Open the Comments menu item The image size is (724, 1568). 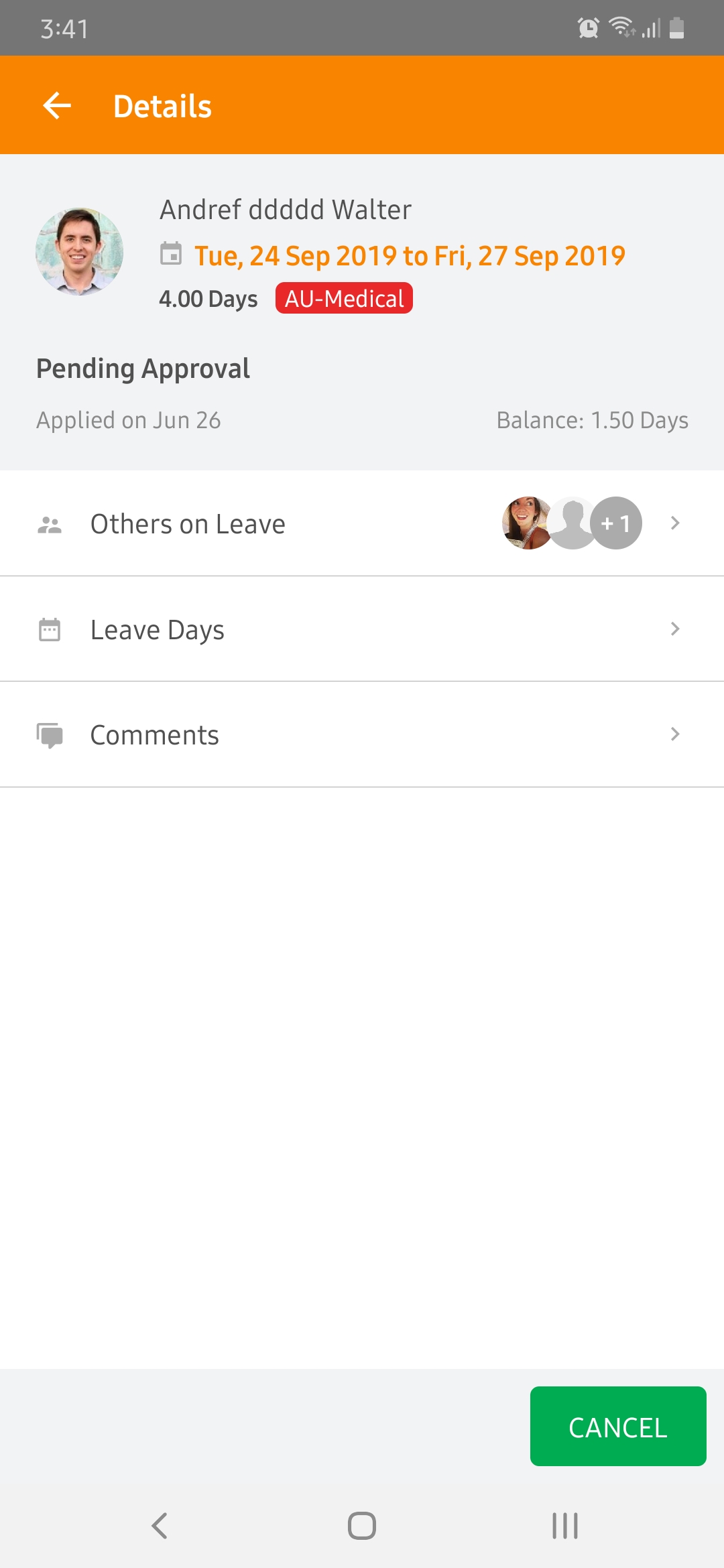154,734
